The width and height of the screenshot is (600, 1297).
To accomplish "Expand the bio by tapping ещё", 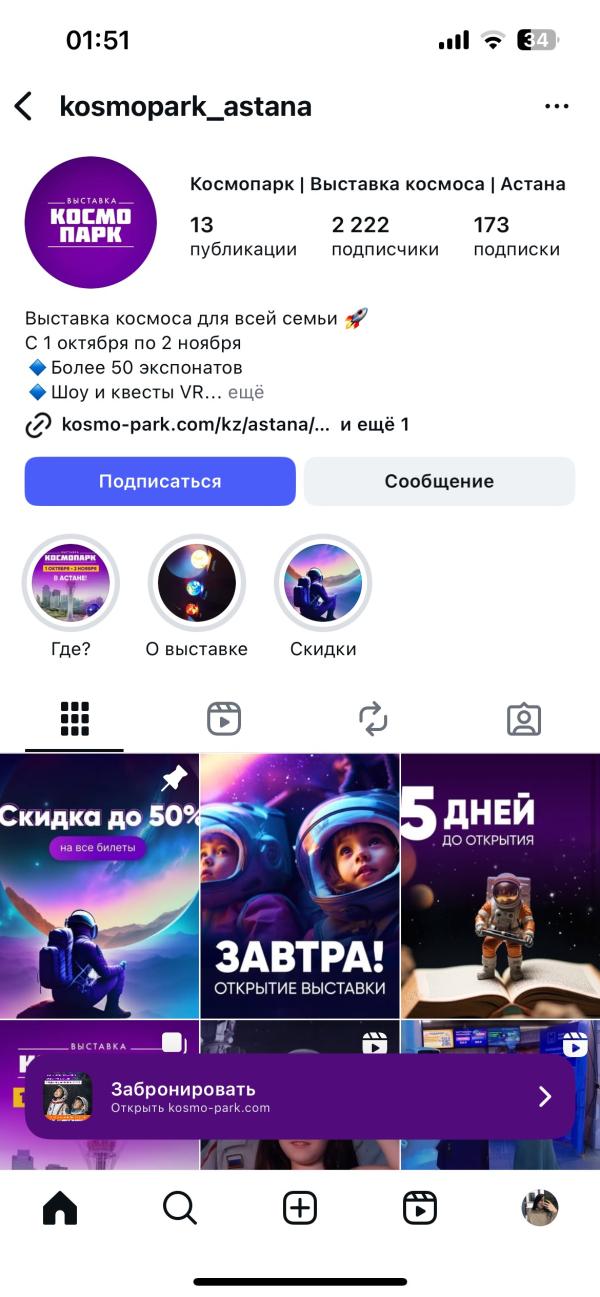I will tap(246, 392).
